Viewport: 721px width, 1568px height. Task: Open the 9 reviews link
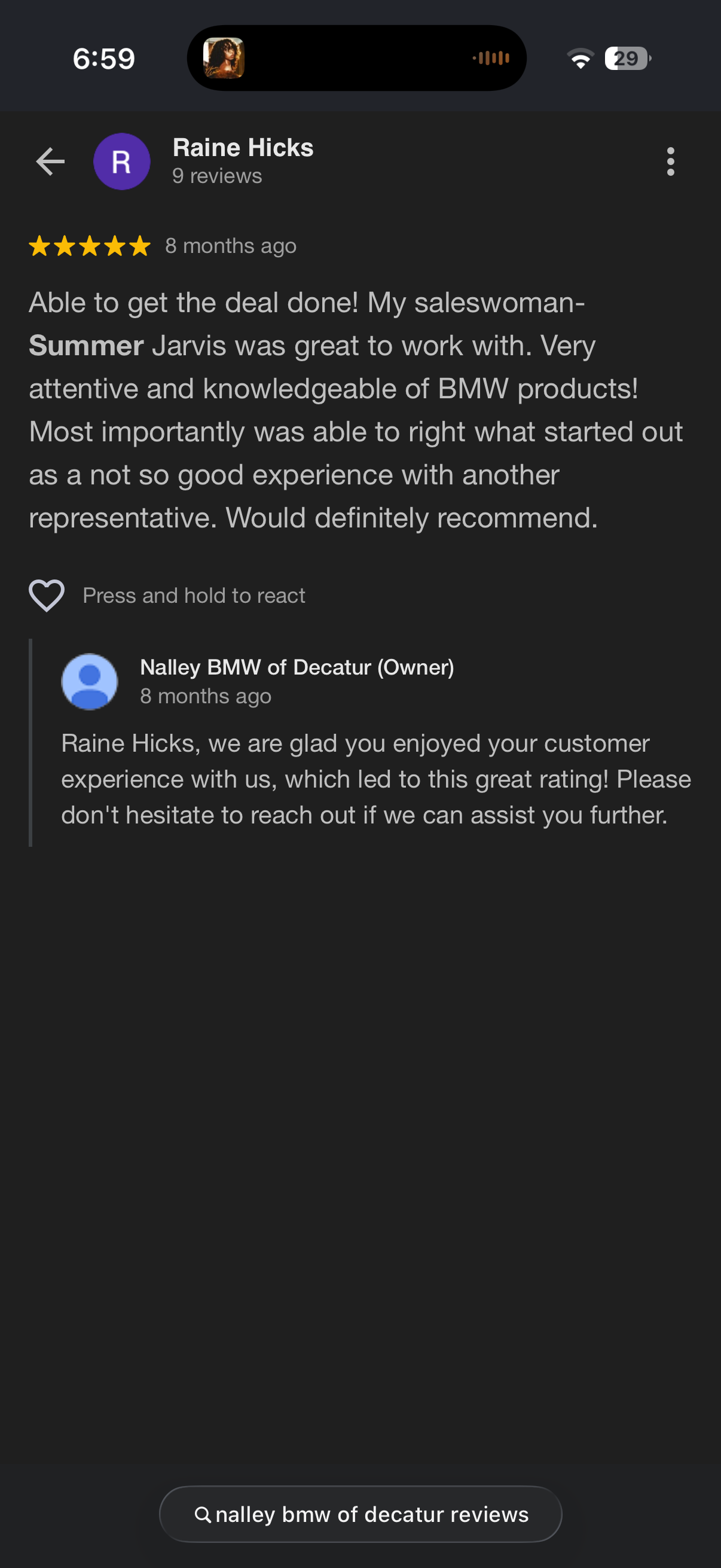click(x=216, y=176)
